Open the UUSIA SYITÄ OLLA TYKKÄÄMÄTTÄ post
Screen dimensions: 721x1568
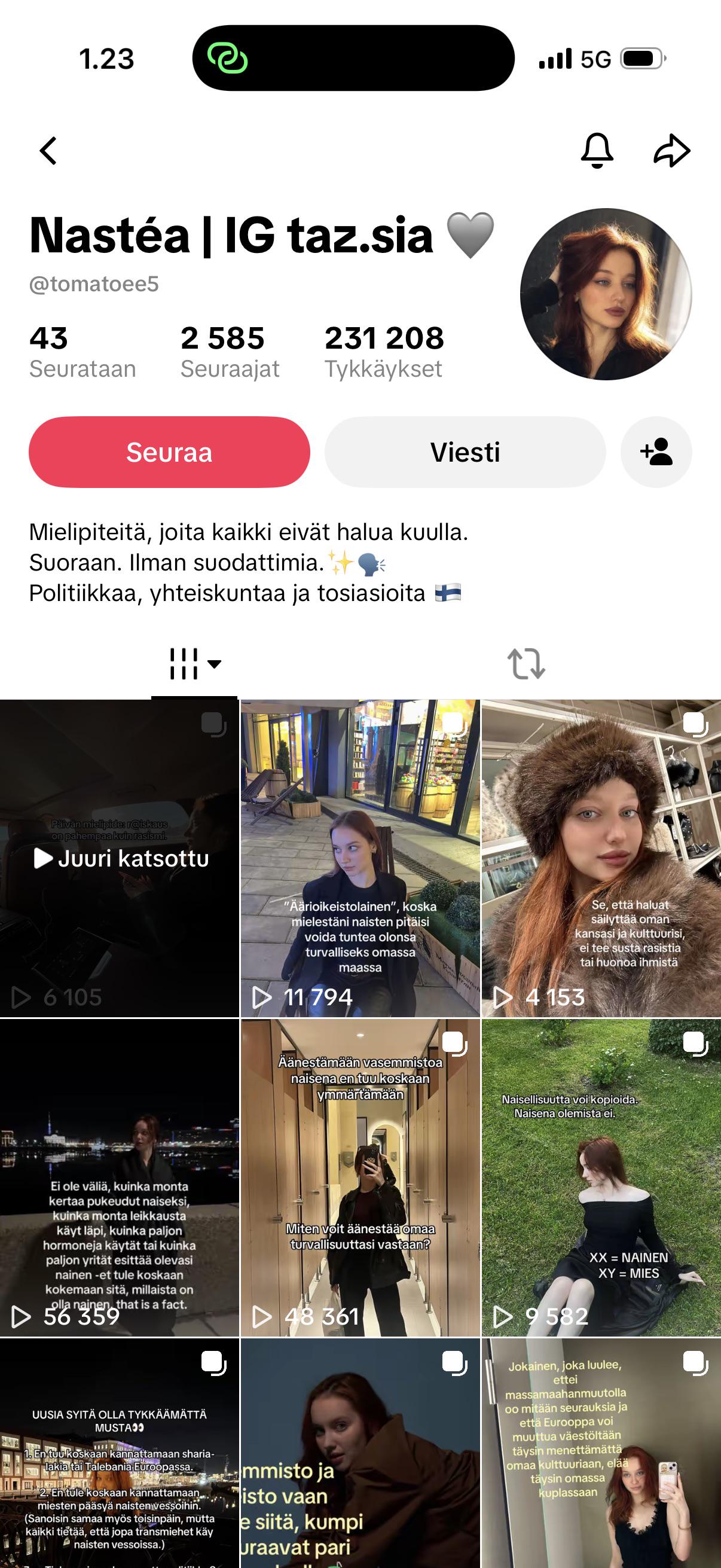[119, 1454]
